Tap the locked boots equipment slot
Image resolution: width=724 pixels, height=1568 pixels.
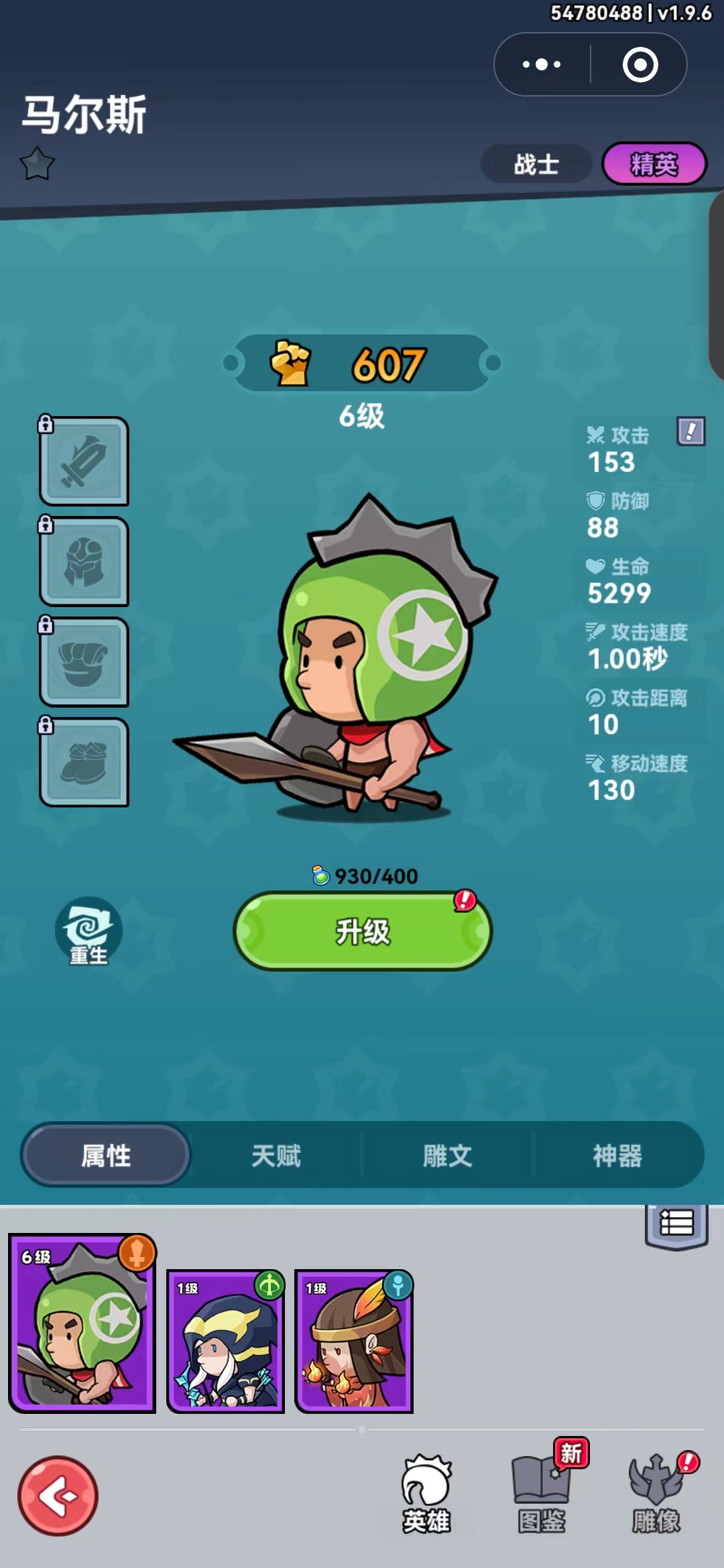84,762
